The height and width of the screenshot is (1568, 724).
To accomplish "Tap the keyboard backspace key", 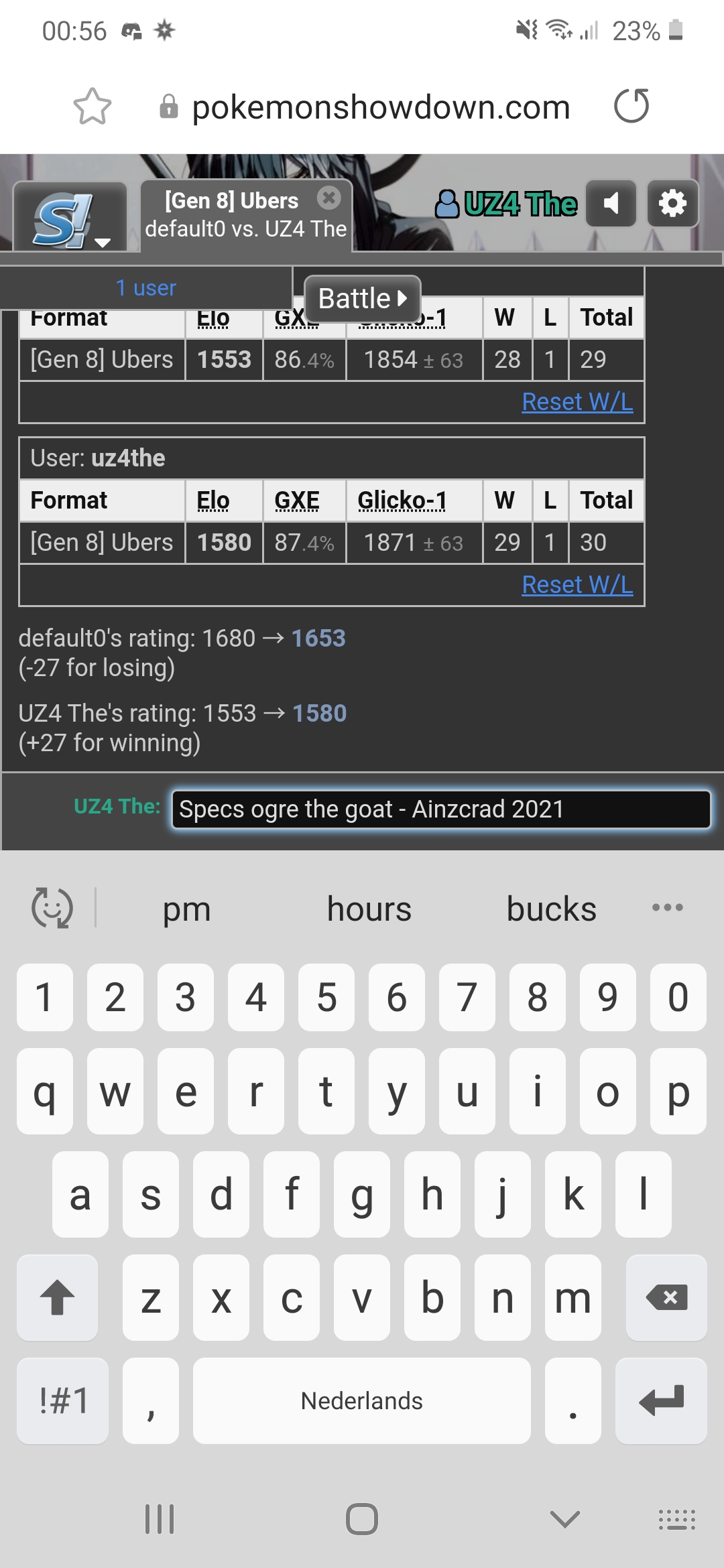I will 666,1297.
